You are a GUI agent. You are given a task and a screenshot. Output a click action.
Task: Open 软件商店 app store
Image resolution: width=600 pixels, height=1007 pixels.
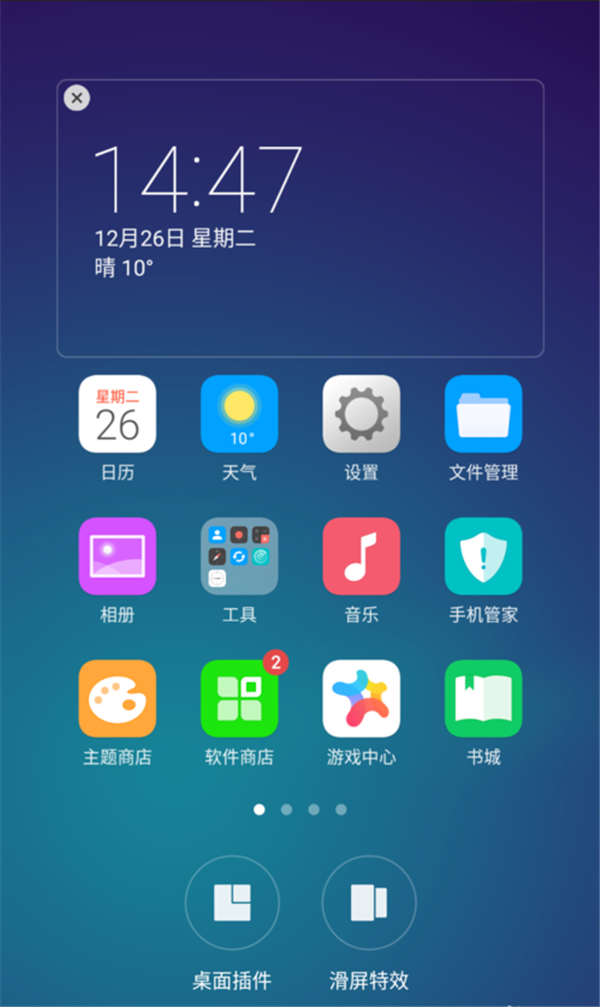(x=239, y=698)
